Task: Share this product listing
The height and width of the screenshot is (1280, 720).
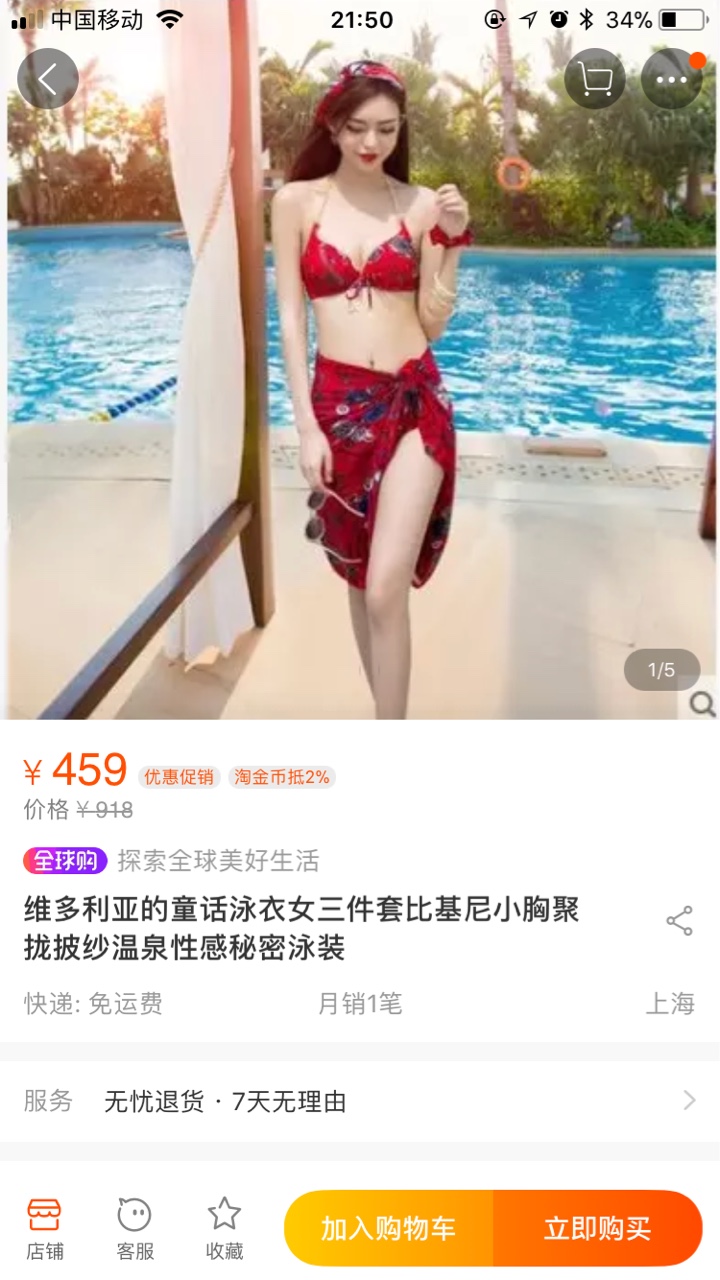Action: [x=680, y=921]
